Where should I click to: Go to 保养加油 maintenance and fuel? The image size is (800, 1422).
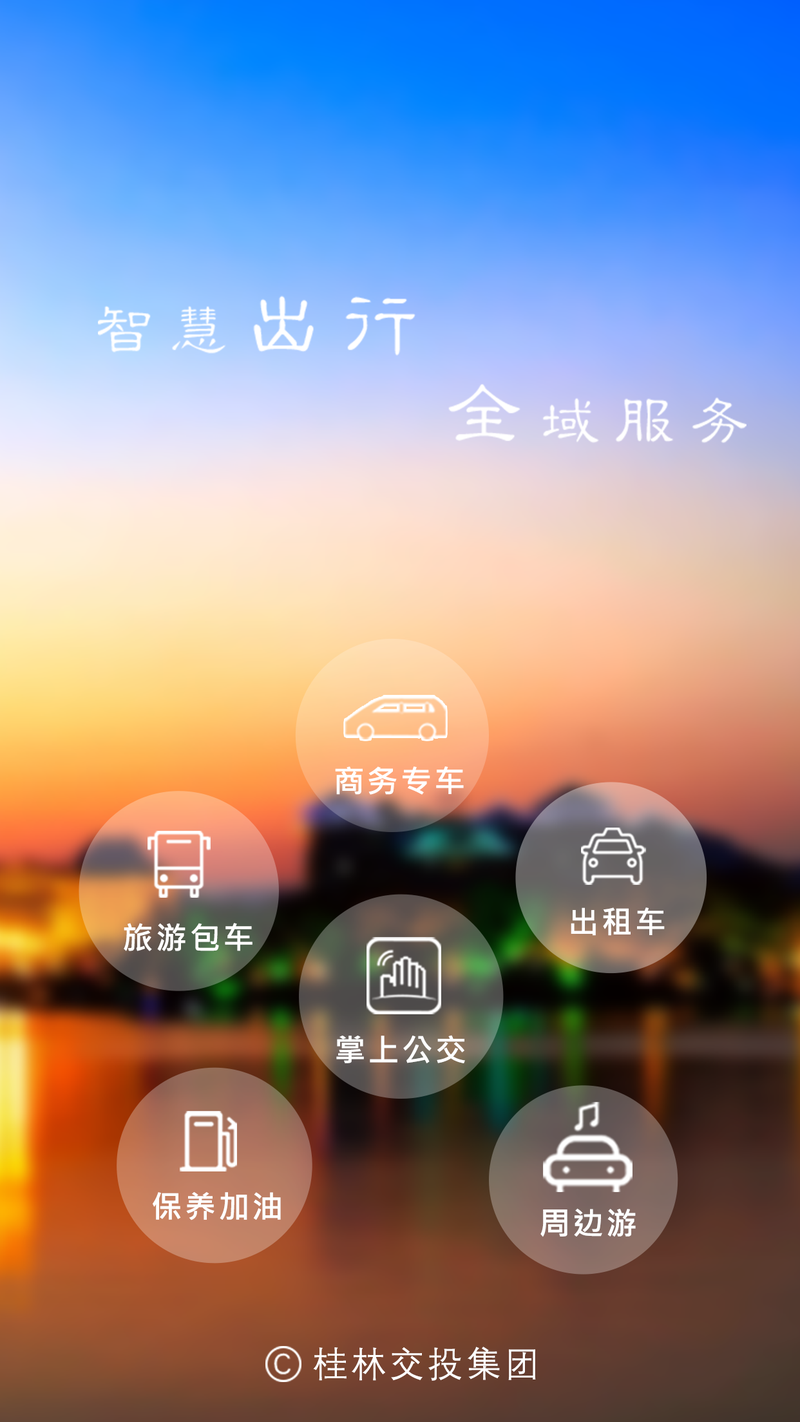[214, 1165]
